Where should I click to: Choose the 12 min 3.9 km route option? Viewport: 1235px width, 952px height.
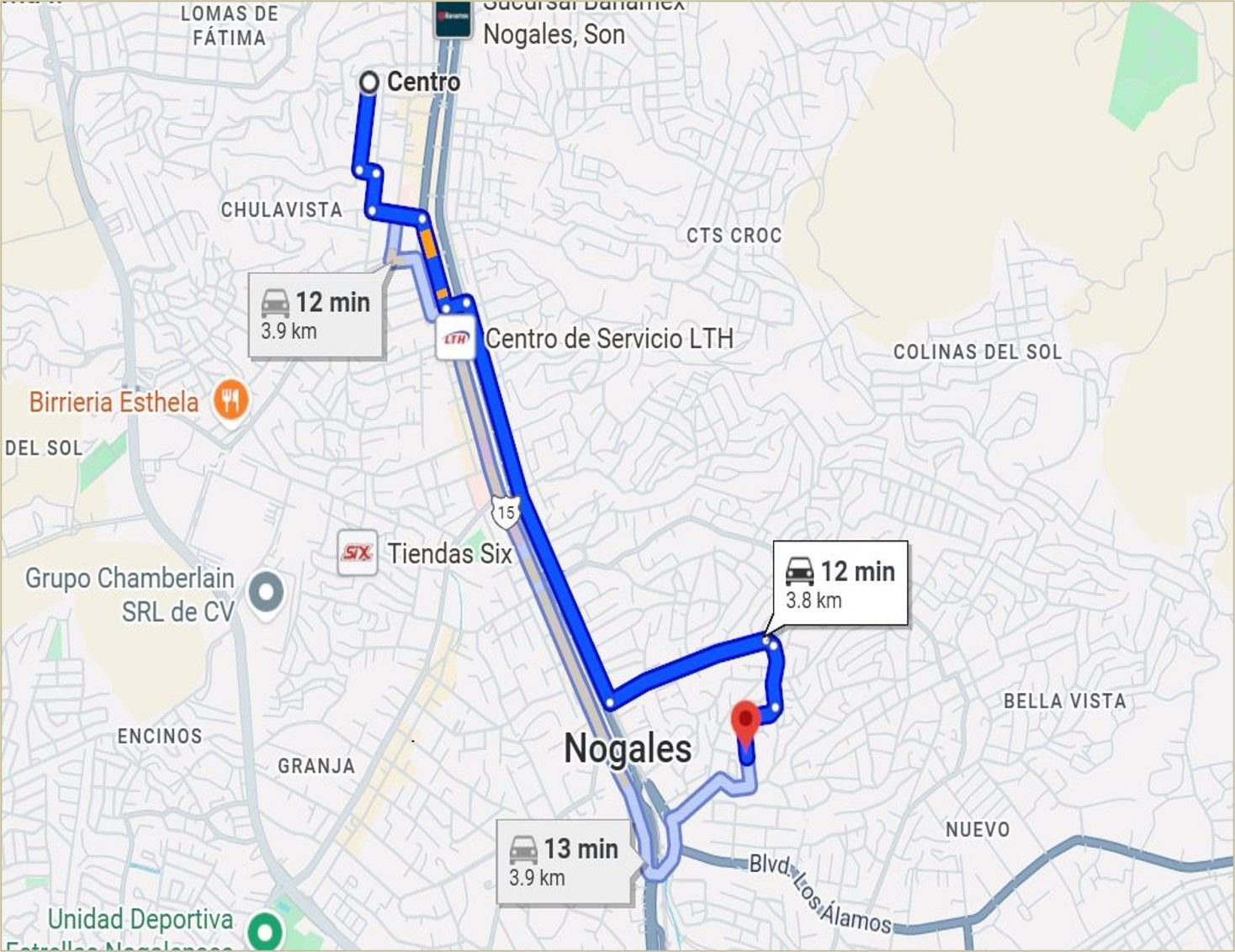316,315
